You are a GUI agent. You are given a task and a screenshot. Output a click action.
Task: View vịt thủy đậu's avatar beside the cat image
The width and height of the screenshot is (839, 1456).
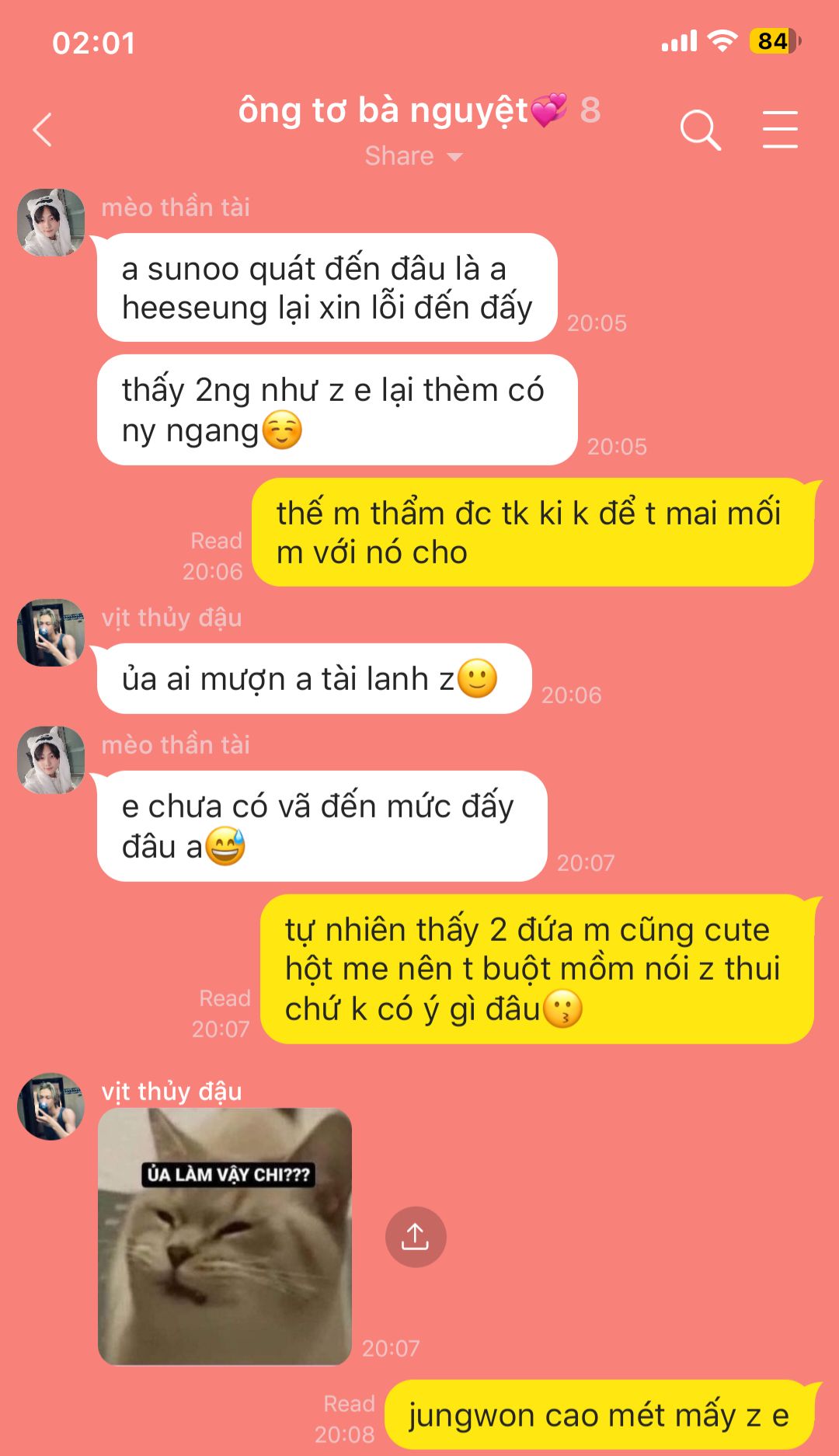click(51, 1106)
